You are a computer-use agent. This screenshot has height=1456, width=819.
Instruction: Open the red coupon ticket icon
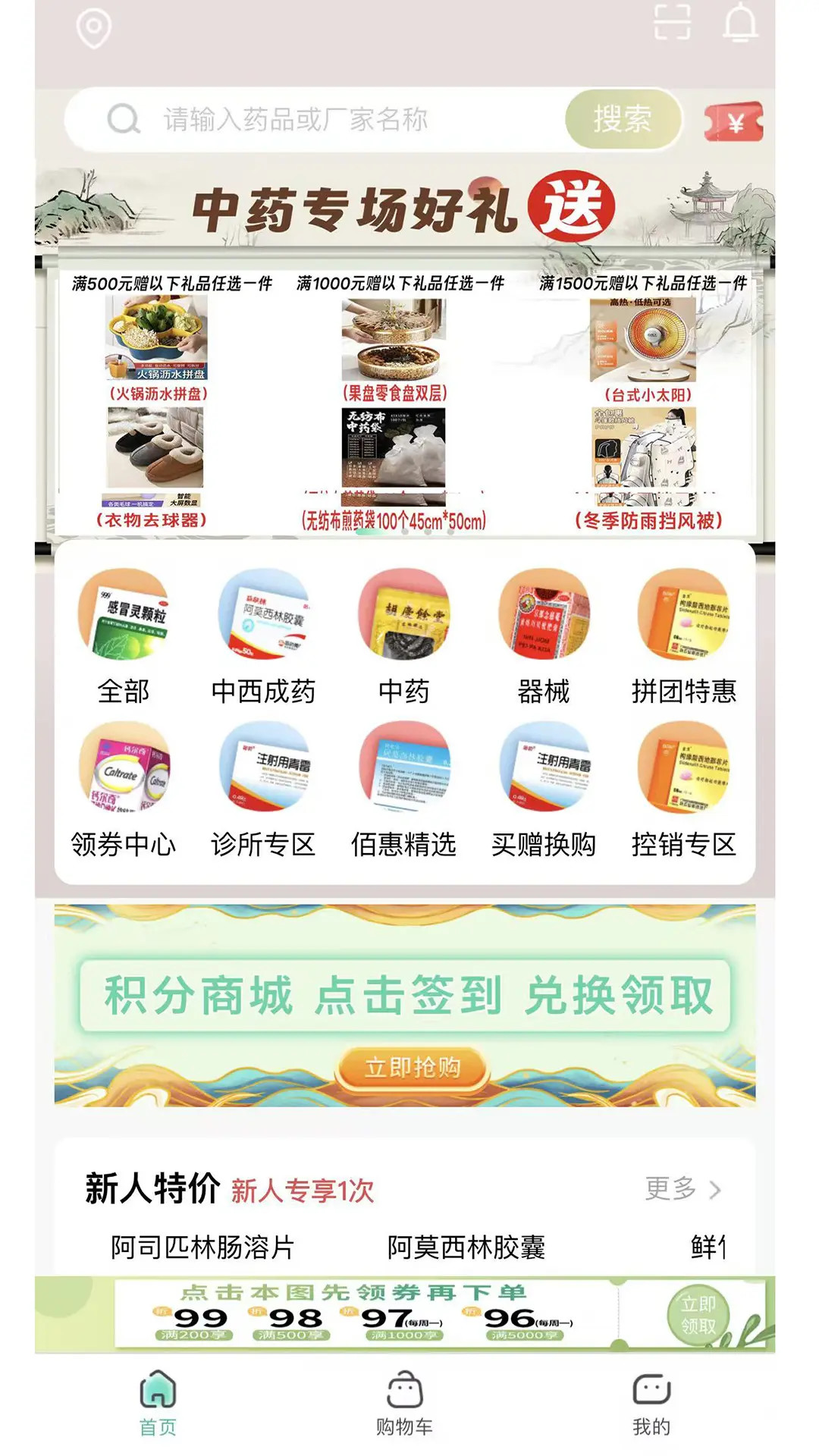pyautogui.click(x=733, y=121)
